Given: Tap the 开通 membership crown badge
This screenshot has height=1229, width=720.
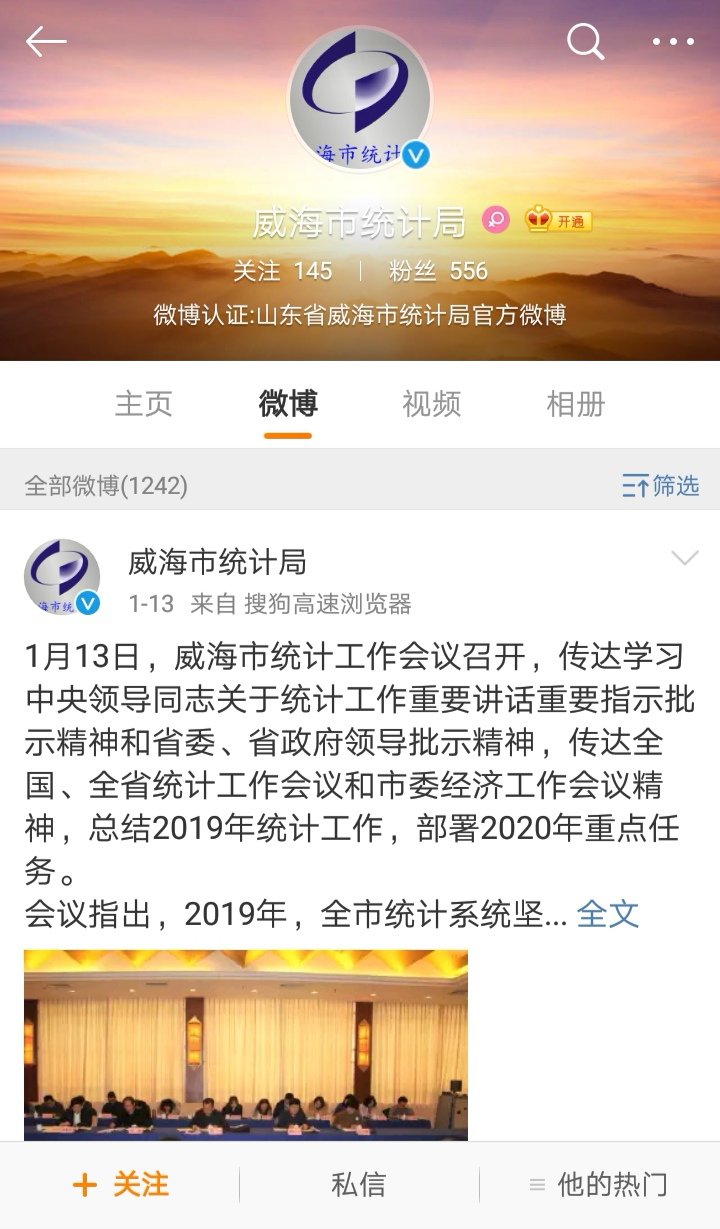Looking at the screenshot, I should tap(559, 220).
